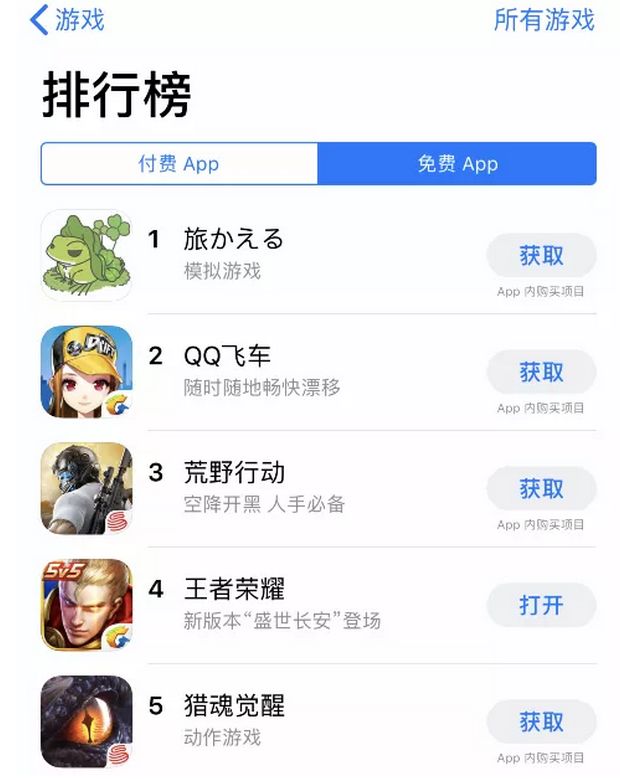The image size is (620, 779).
Task: Get 猎魂觉醒 via 获取 button
Action: [542, 721]
